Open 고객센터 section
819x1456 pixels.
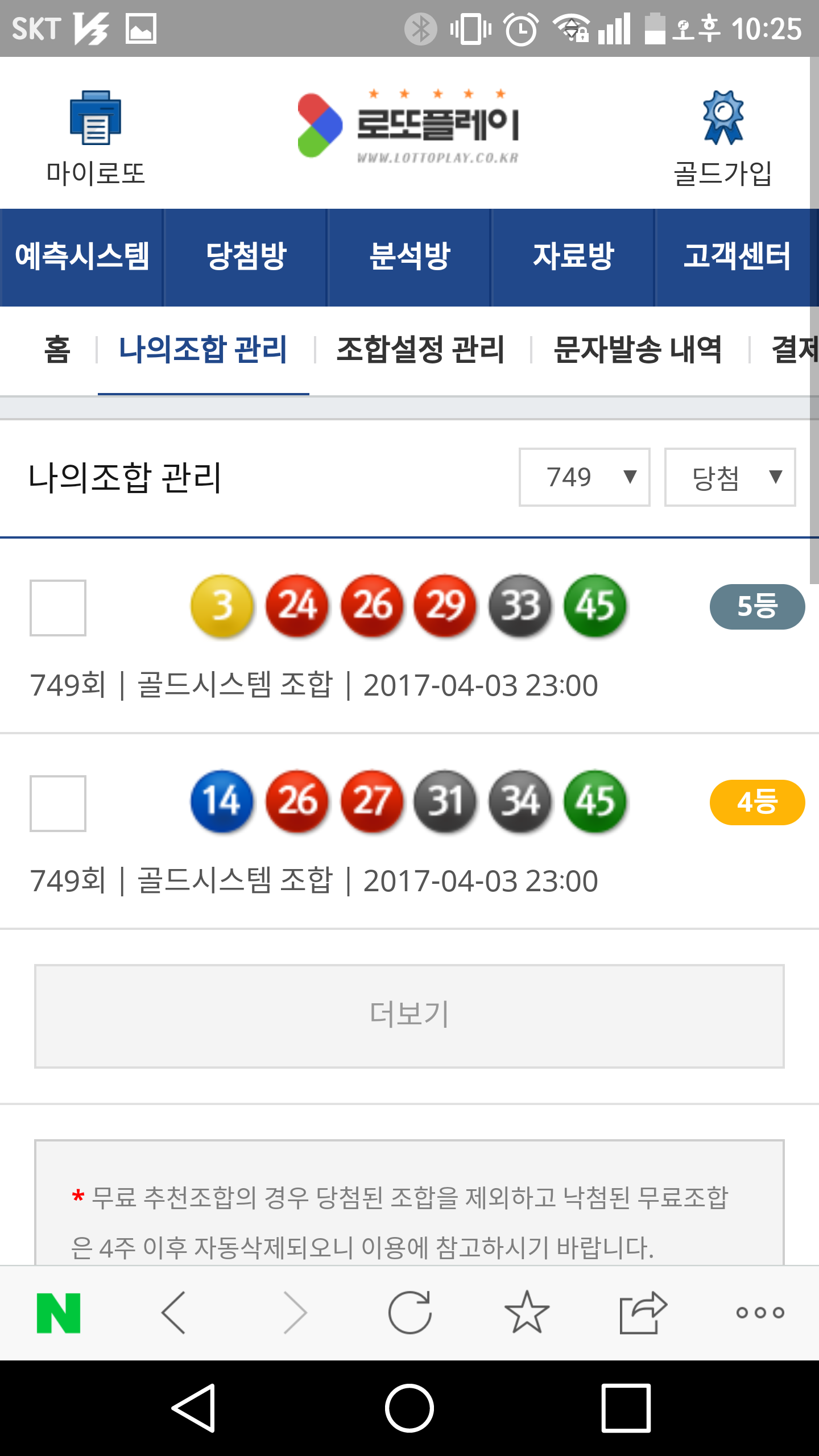coord(737,257)
